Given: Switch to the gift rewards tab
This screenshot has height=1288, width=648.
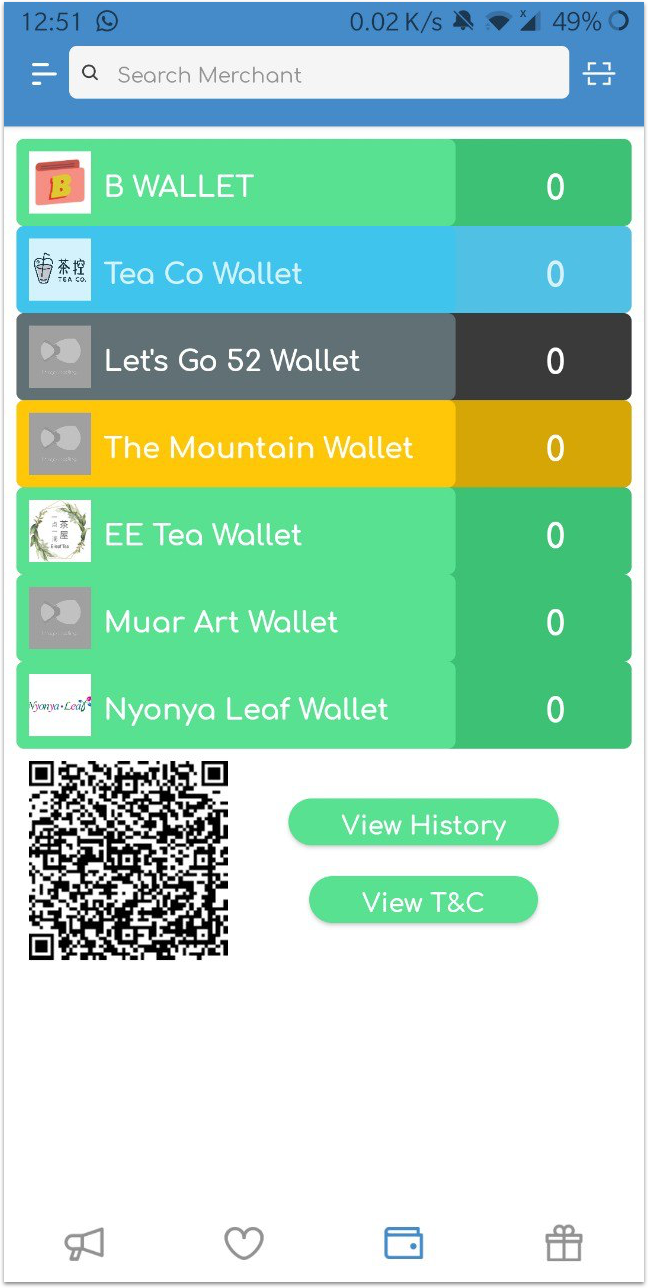Looking at the screenshot, I should pyautogui.click(x=563, y=1244).
